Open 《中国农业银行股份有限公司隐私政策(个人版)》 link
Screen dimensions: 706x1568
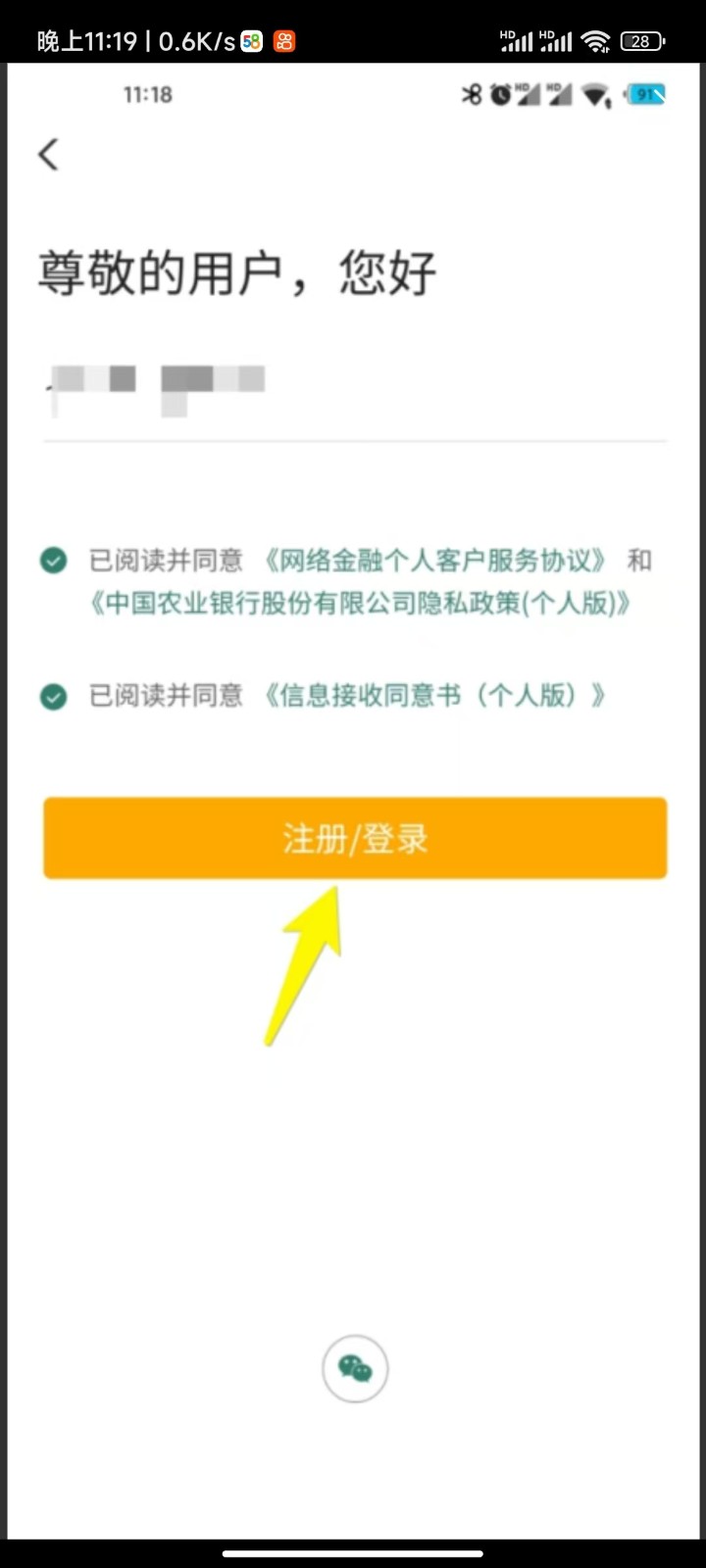360,603
